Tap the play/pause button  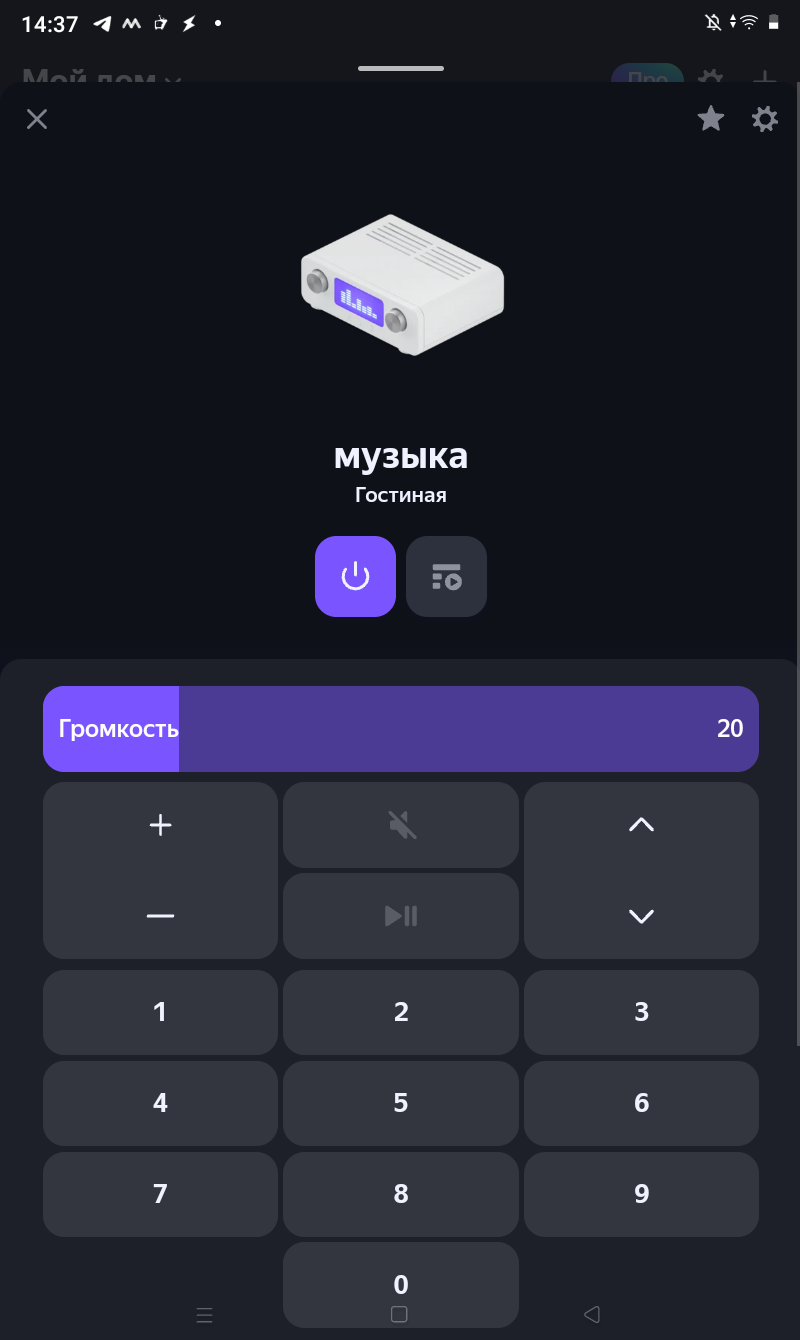tap(401, 916)
